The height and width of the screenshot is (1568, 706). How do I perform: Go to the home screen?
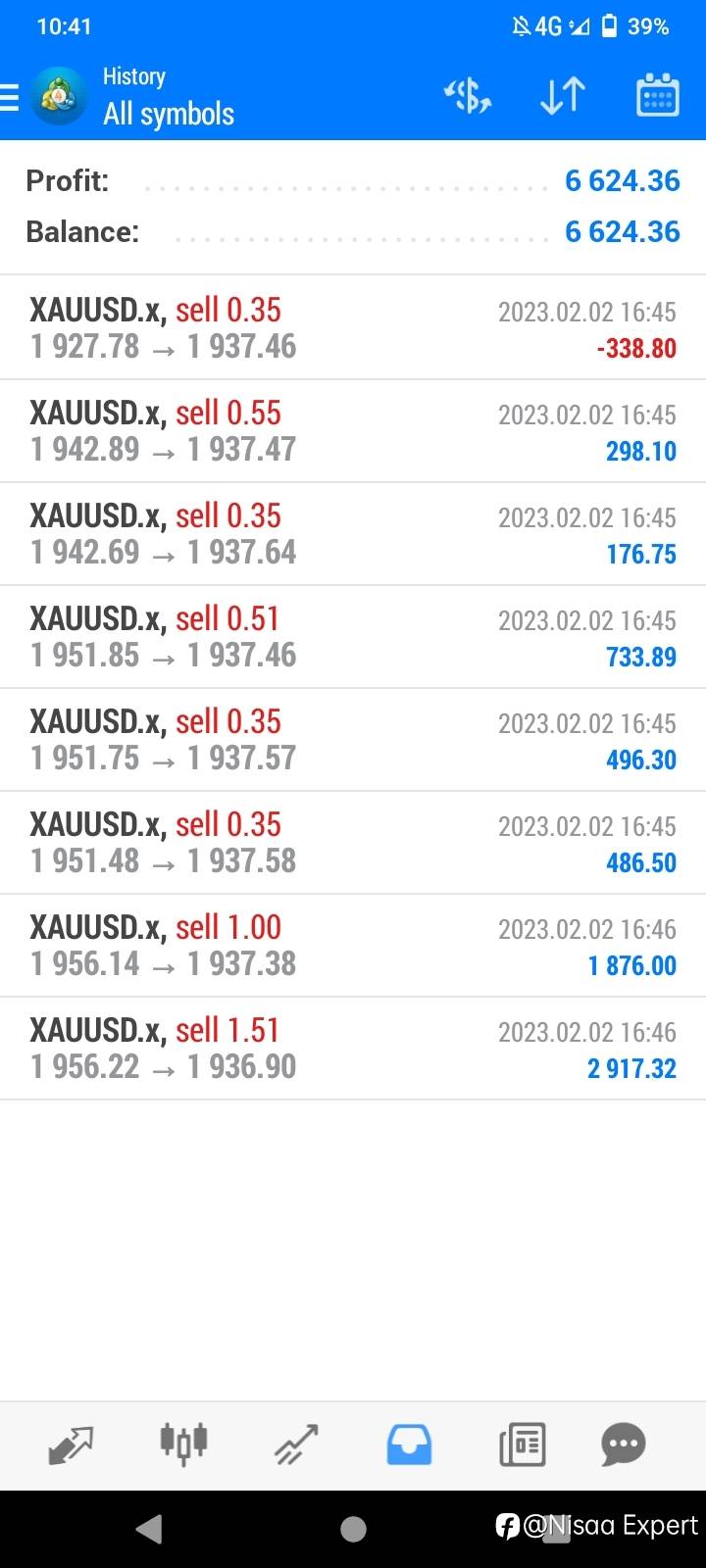click(x=353, y=1529)
